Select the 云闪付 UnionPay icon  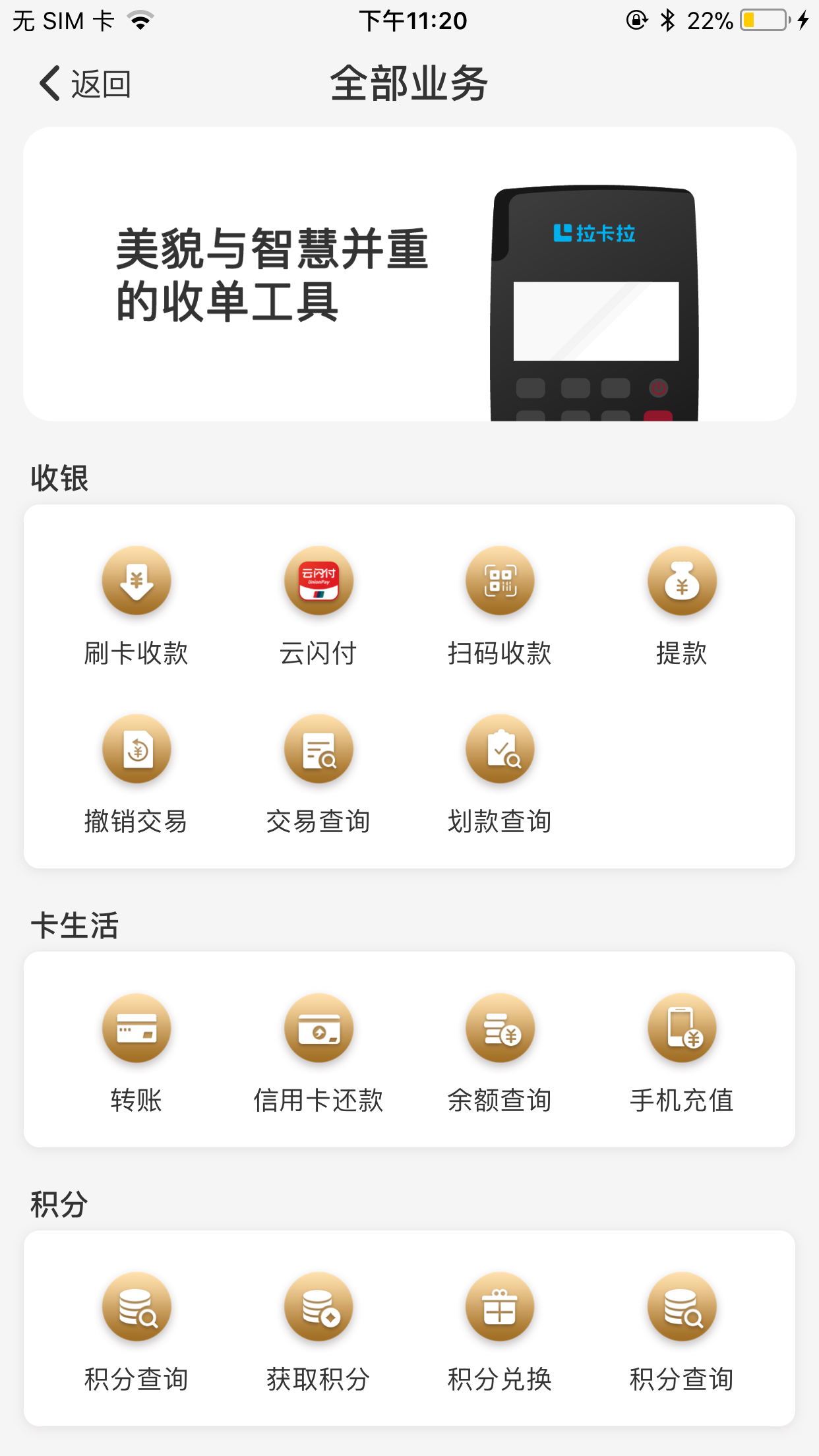tap(318, 581)
